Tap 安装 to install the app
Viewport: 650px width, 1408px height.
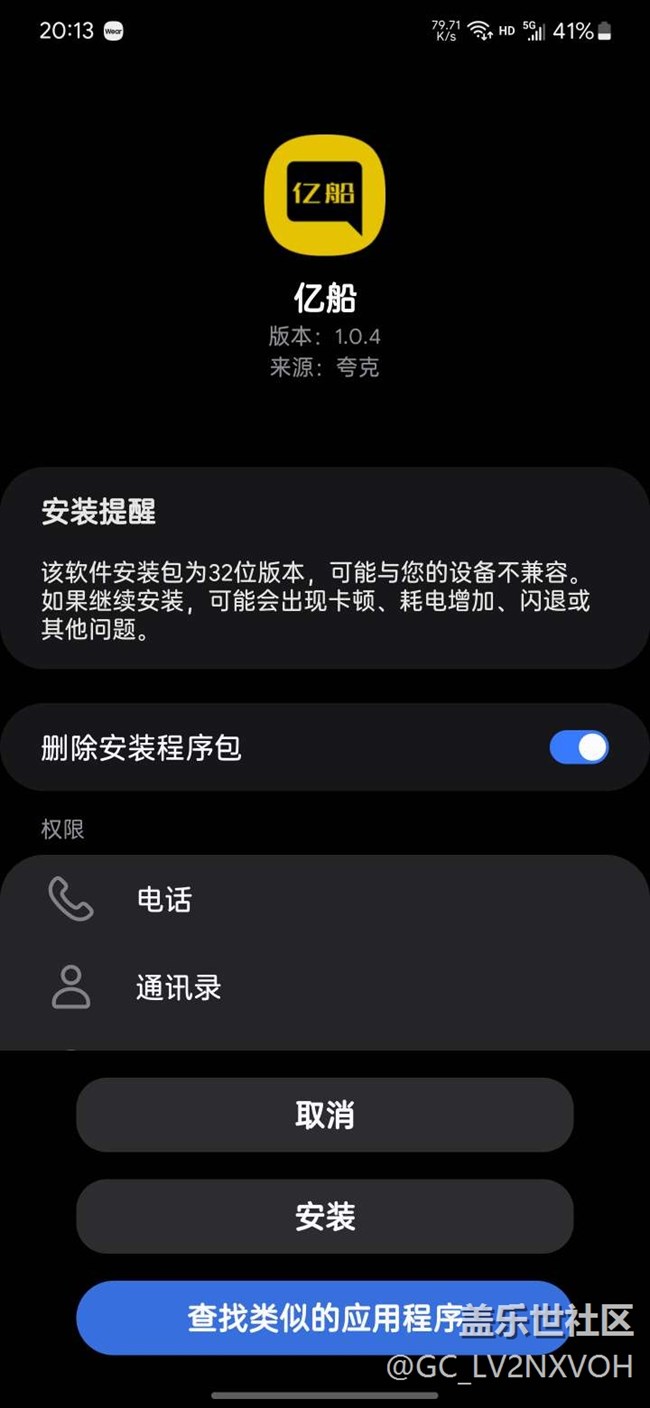[325, 1216]
